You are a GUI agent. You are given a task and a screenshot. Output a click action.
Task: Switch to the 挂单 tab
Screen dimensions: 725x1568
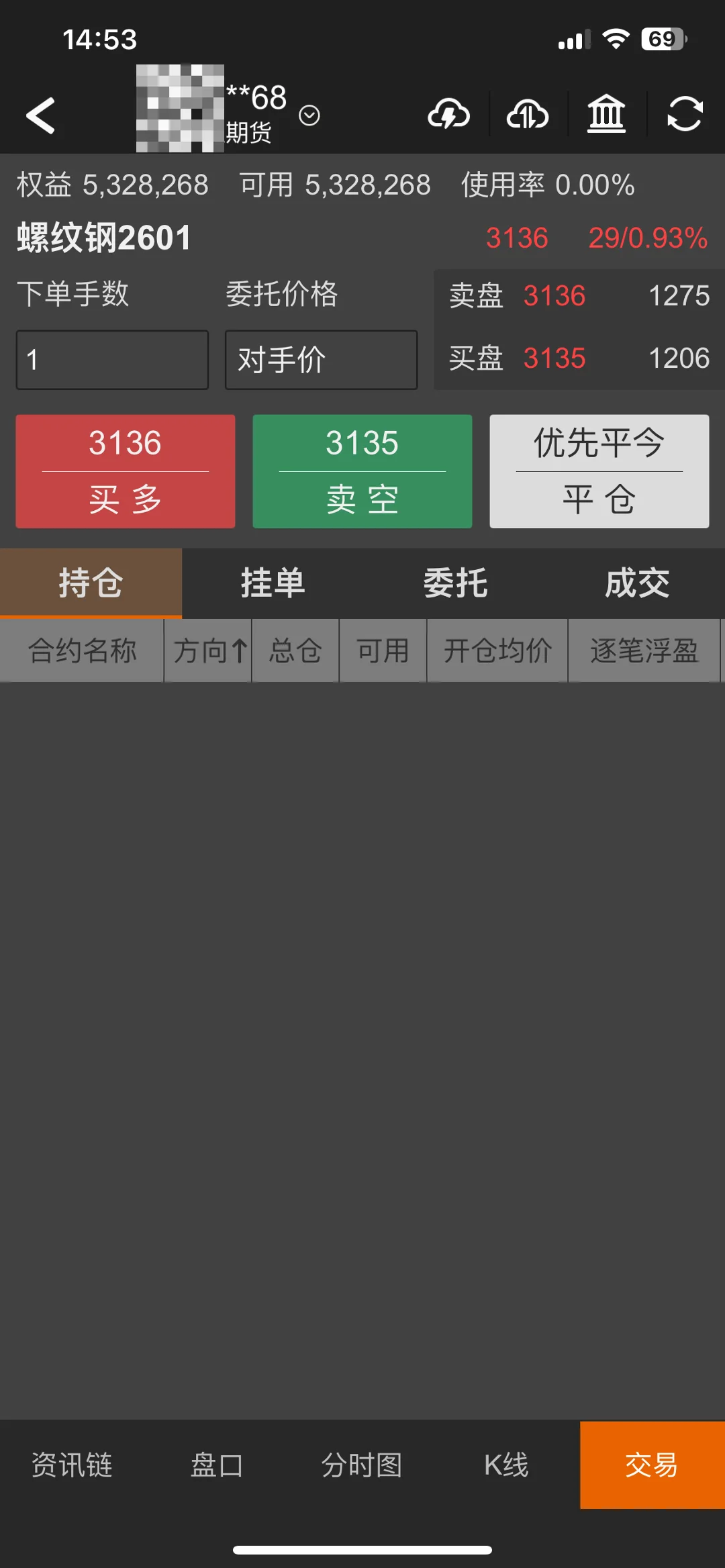(x=272, y=583)
